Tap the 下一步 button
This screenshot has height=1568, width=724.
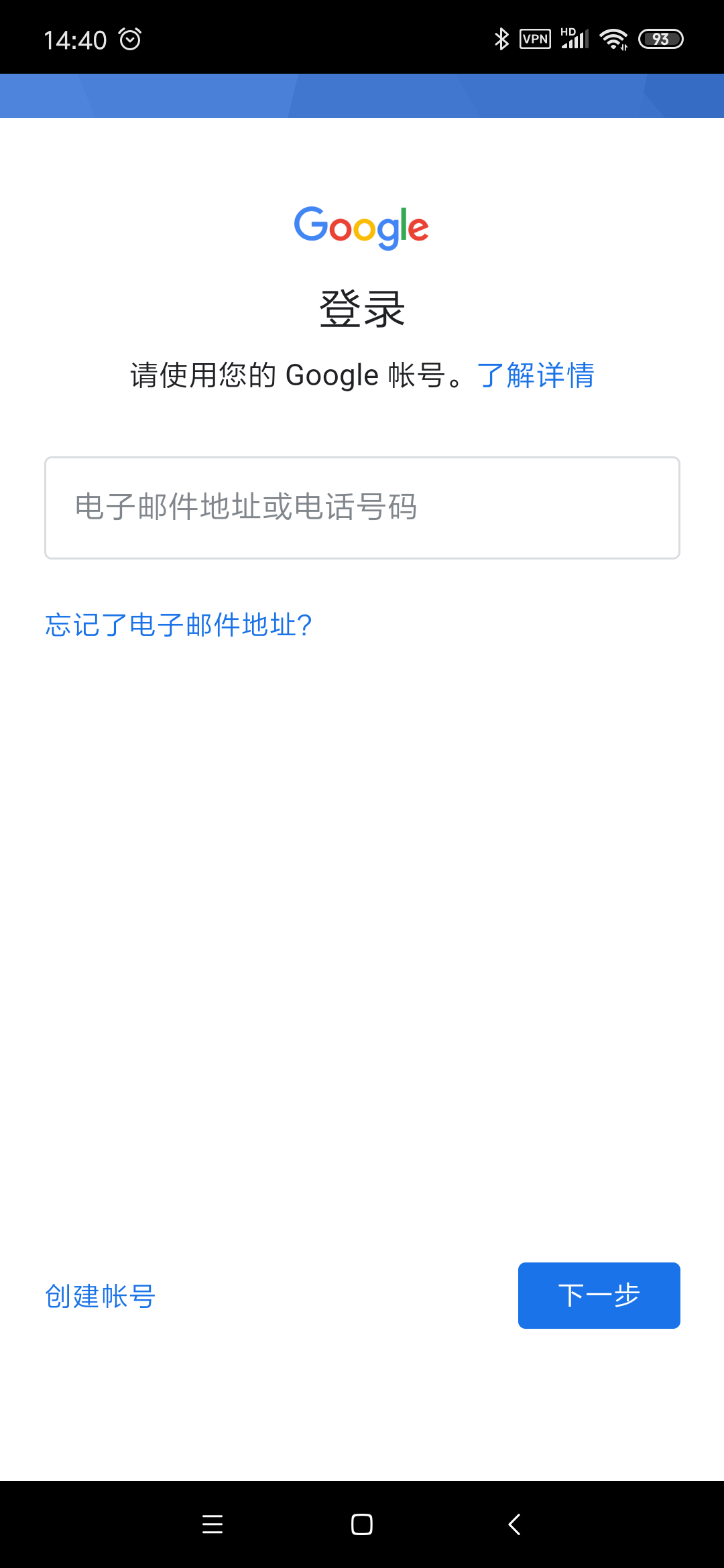(599, 1295)
